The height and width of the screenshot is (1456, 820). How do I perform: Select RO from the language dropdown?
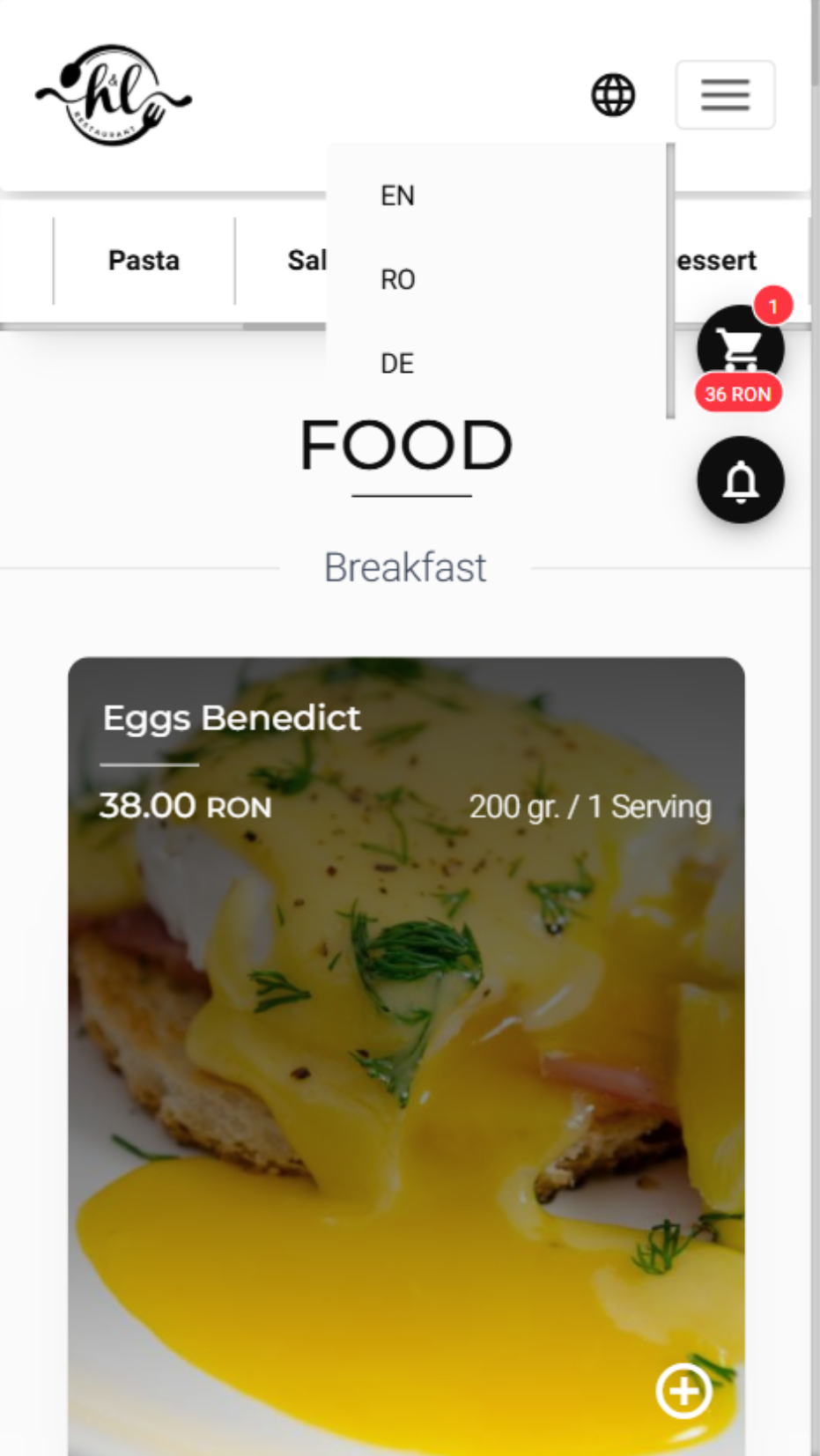(x=398, y=279)
